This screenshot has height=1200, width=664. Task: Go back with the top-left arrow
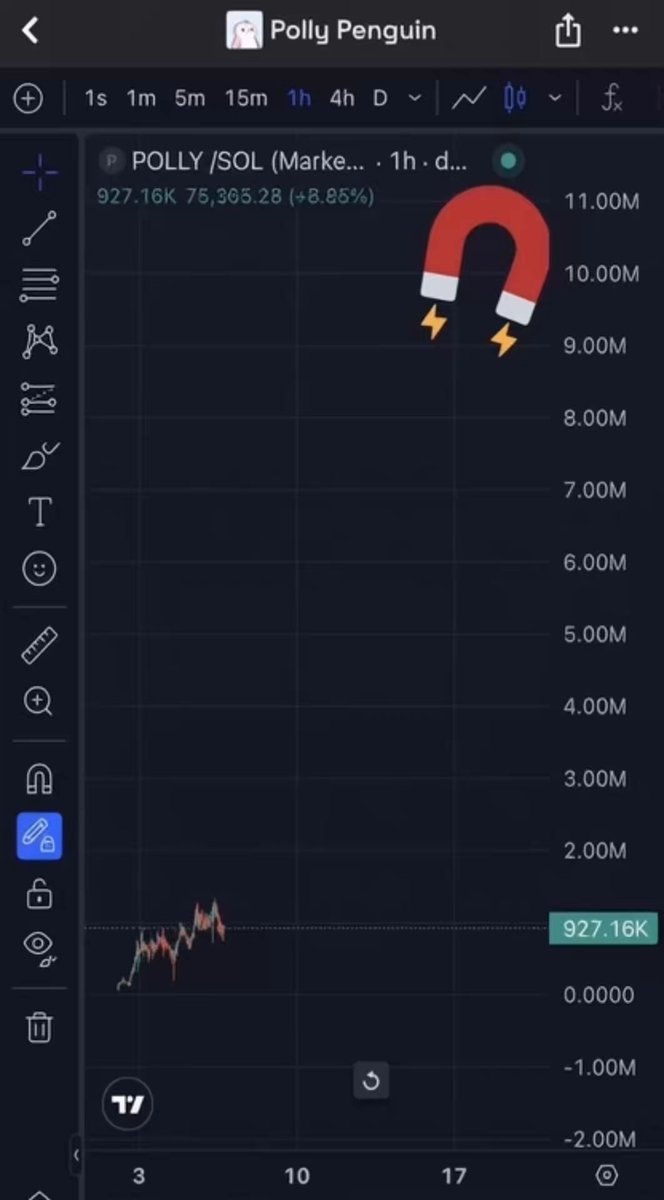tap(29, 30)
